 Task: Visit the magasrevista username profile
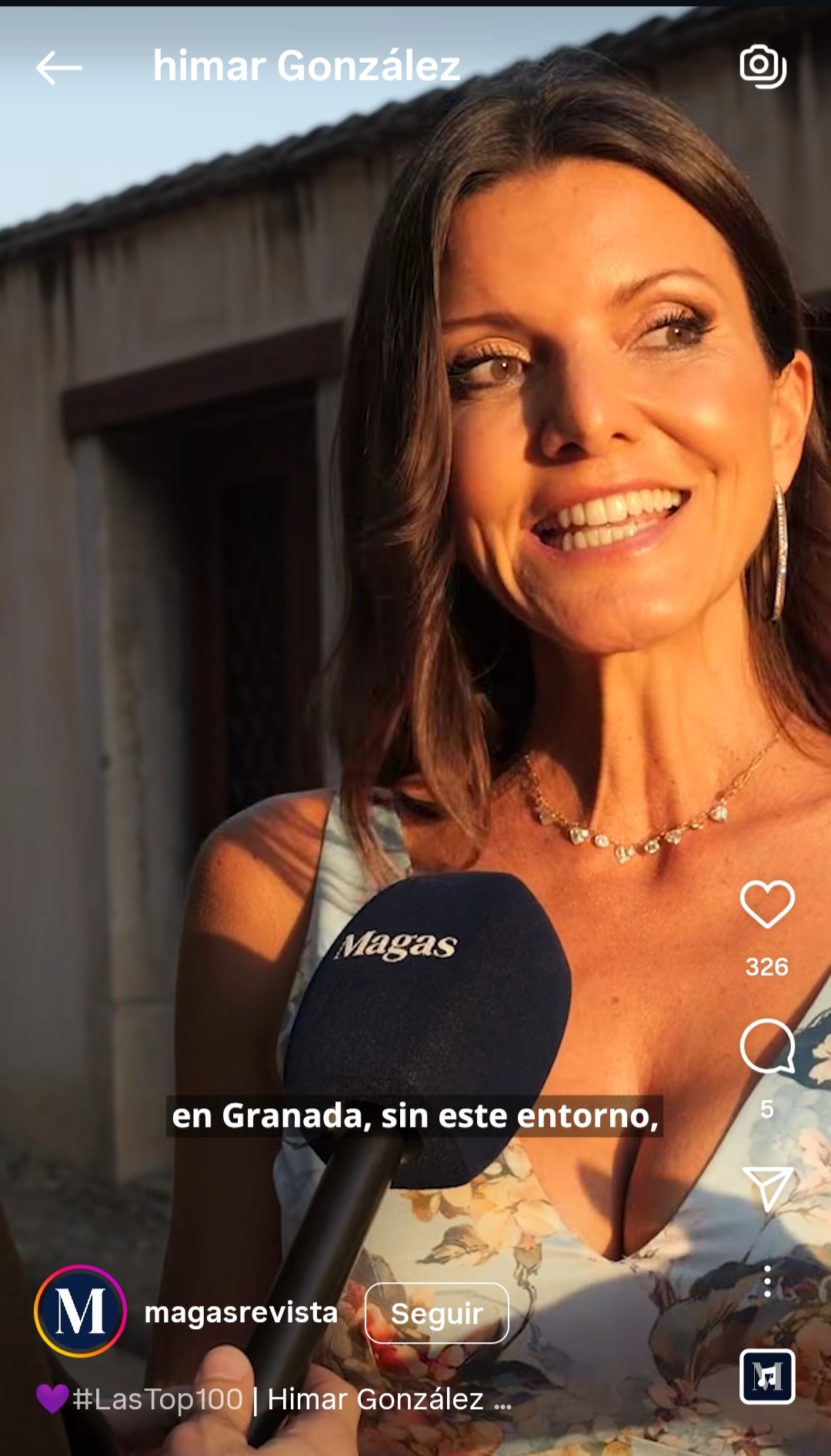[x=241, y=1313]
